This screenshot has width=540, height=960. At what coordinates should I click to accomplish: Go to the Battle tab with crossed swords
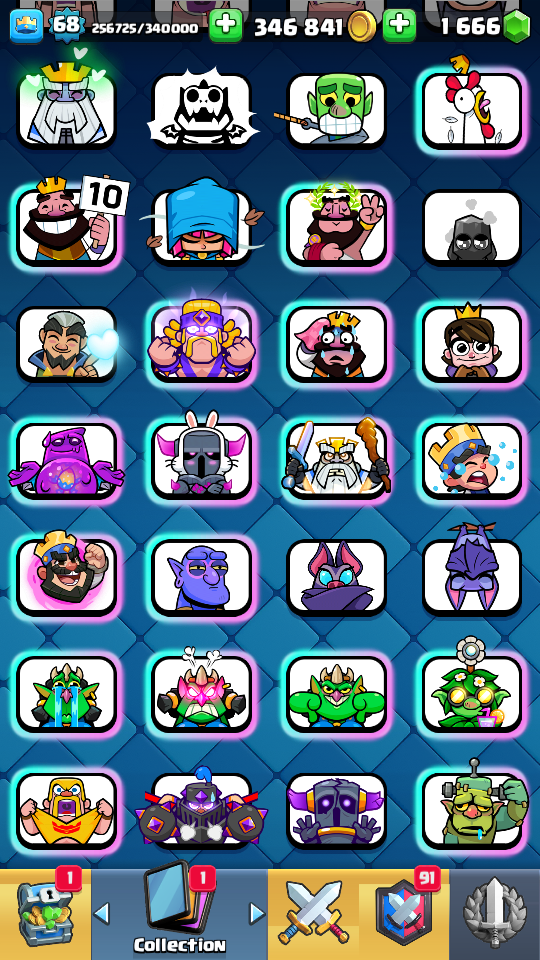click(313, 914)
